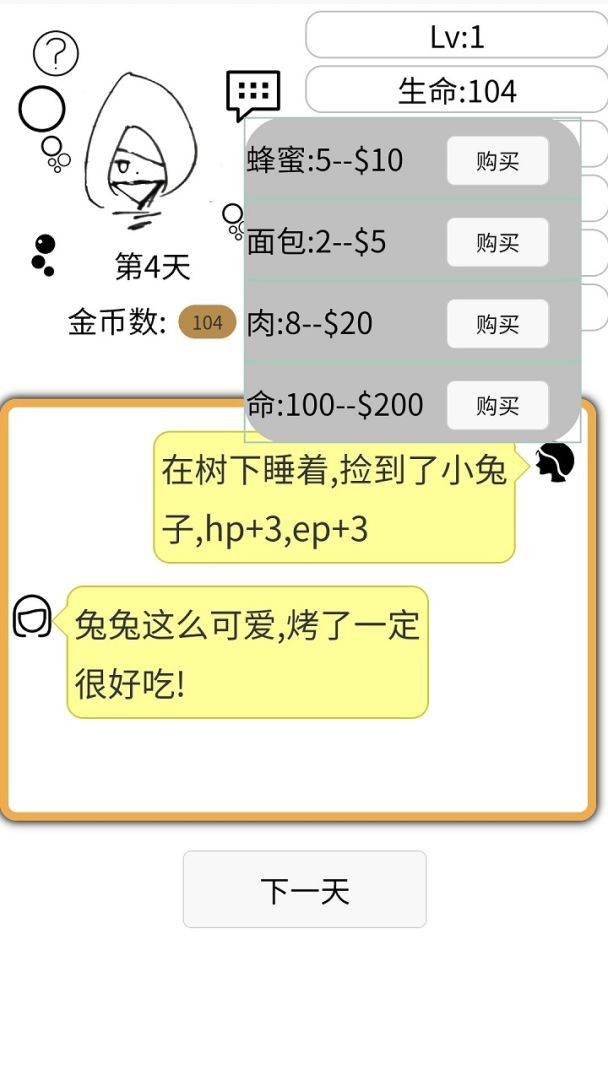Image resolution: width=608 pixels, height=1080 pixels.
Task: Buy bread (面包) for $5
Action: click(x=497, y=243)
